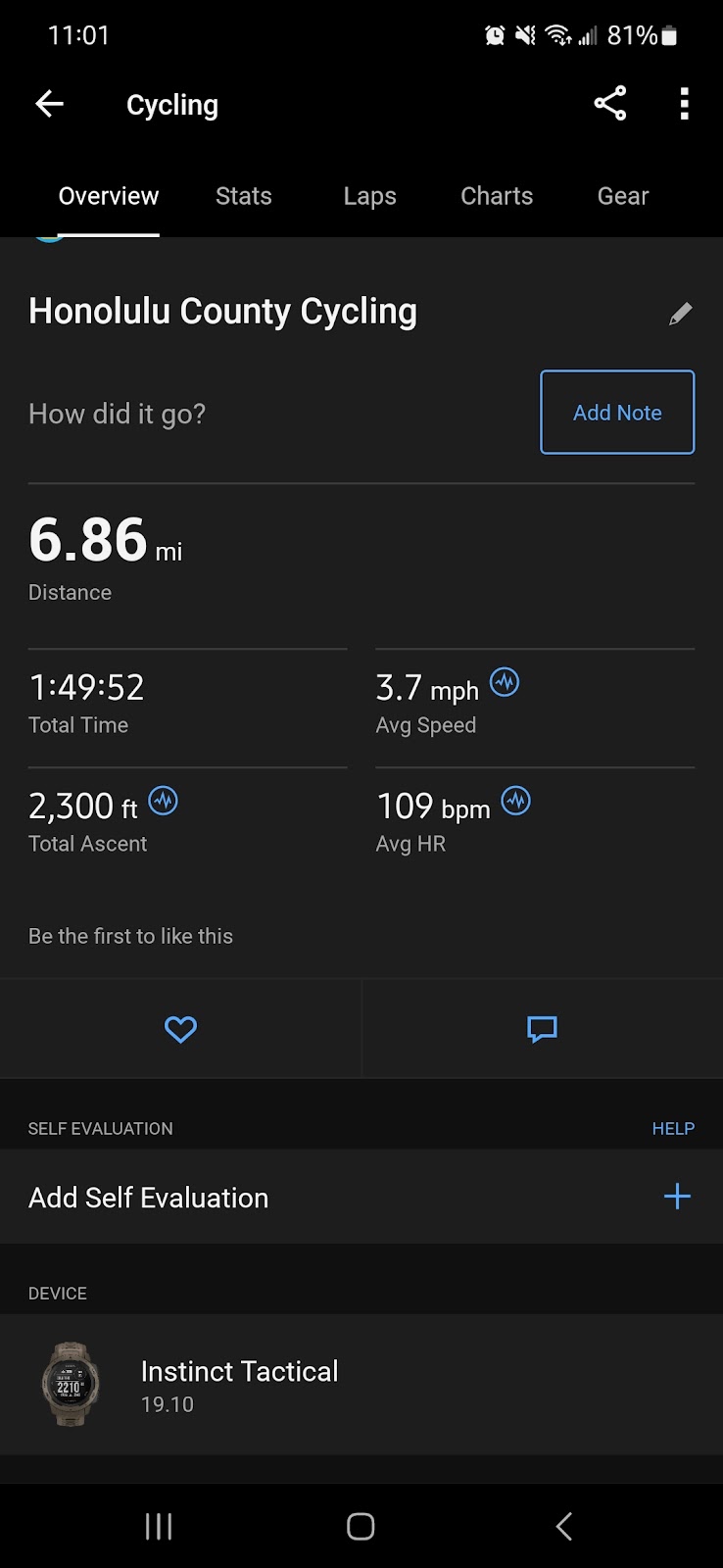Select the Gear tab
Screen dimensions: 723x1568
coord(623,196)
